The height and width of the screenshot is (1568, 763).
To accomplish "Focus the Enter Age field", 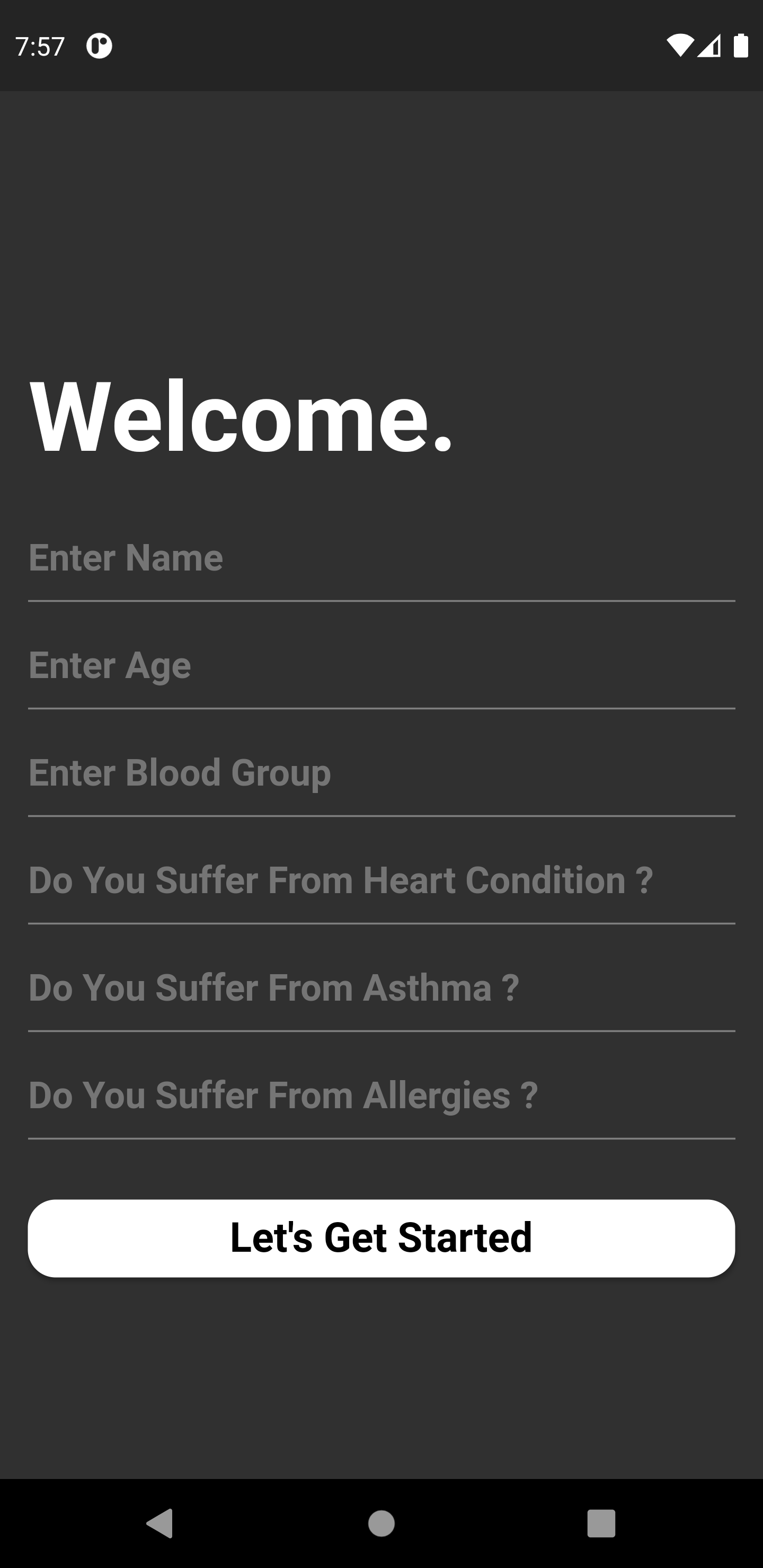I will coord(381,665).
